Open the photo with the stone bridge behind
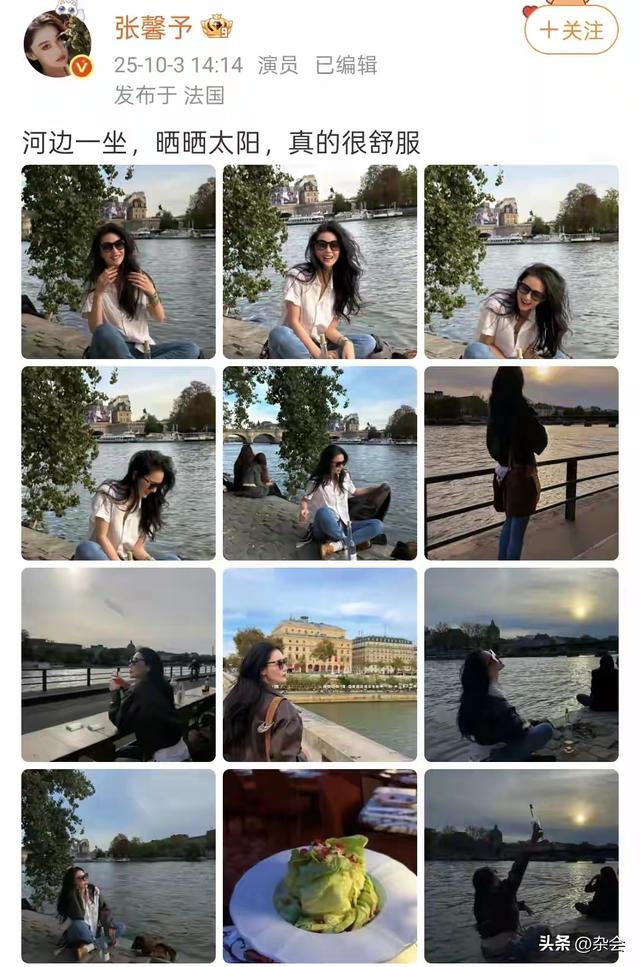 point(320,462)
